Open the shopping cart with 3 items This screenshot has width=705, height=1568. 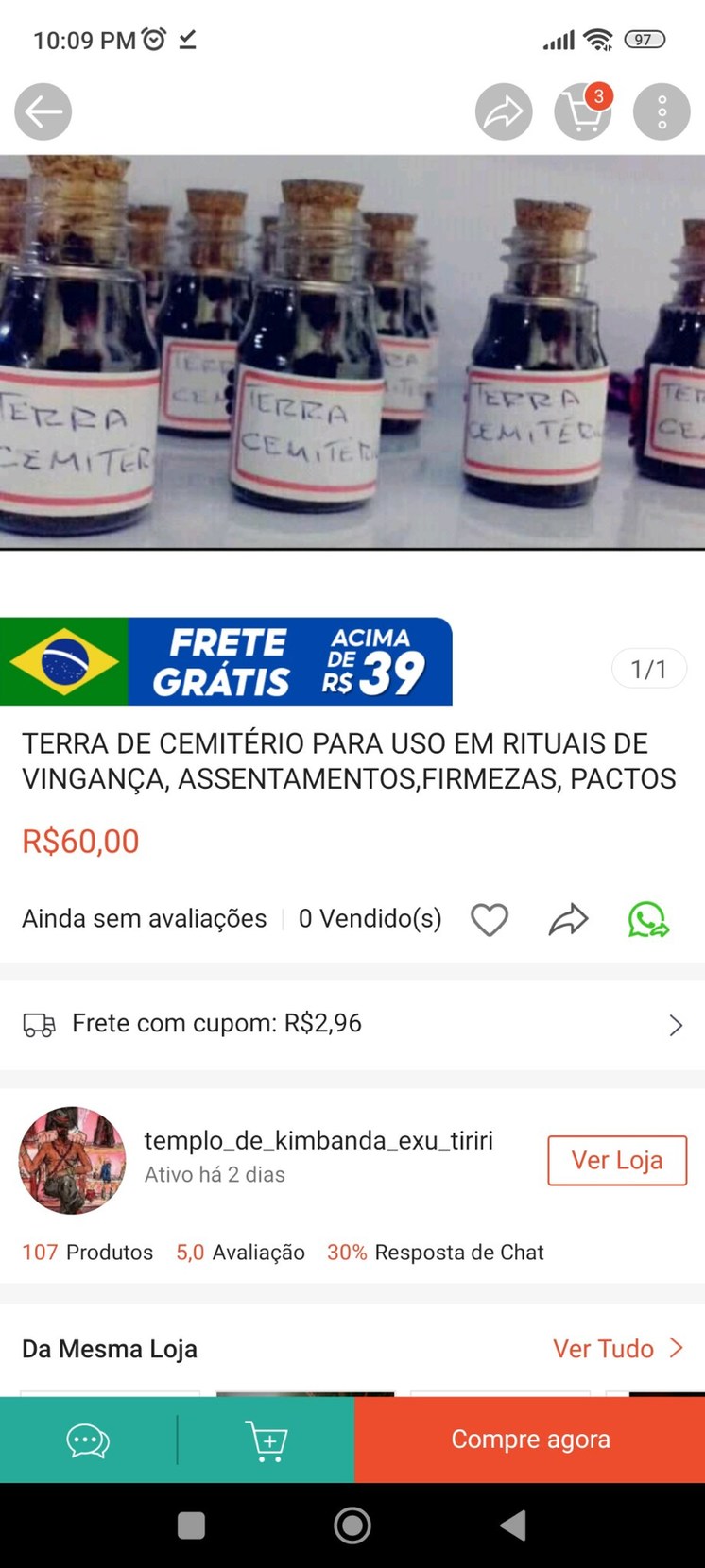tap(582, 112)
